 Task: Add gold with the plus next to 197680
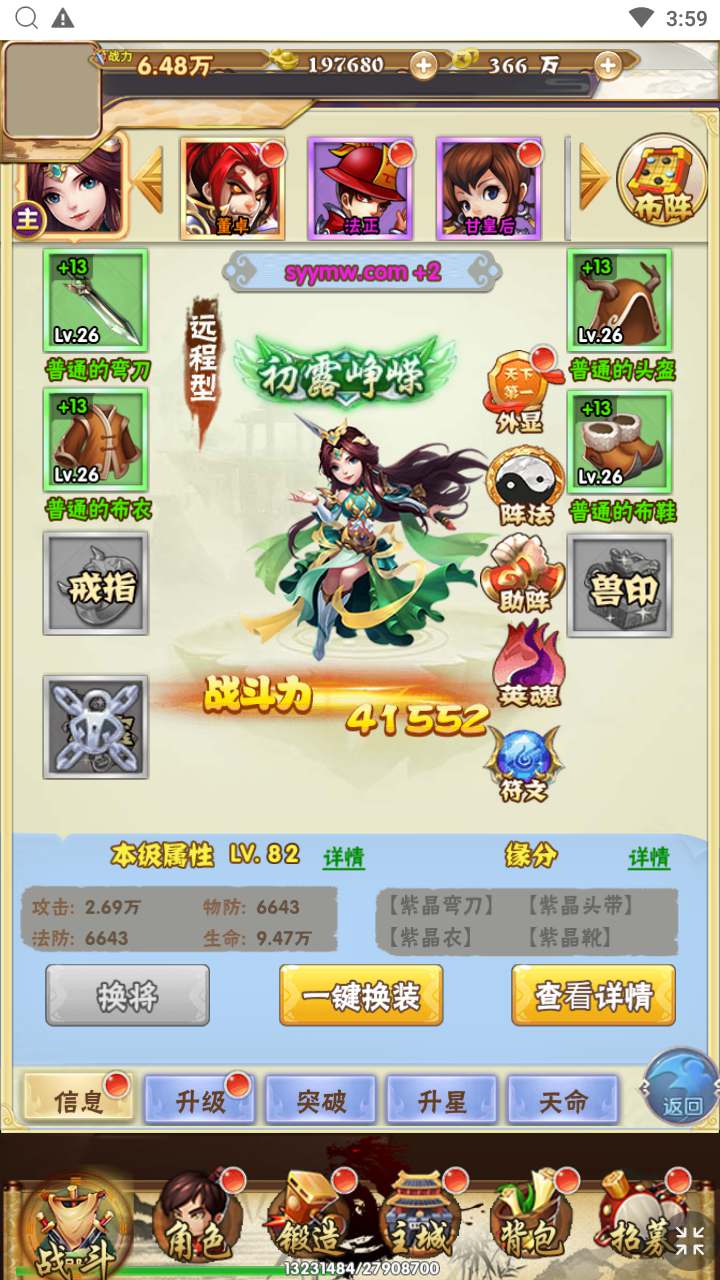click(x=423, y=66)
